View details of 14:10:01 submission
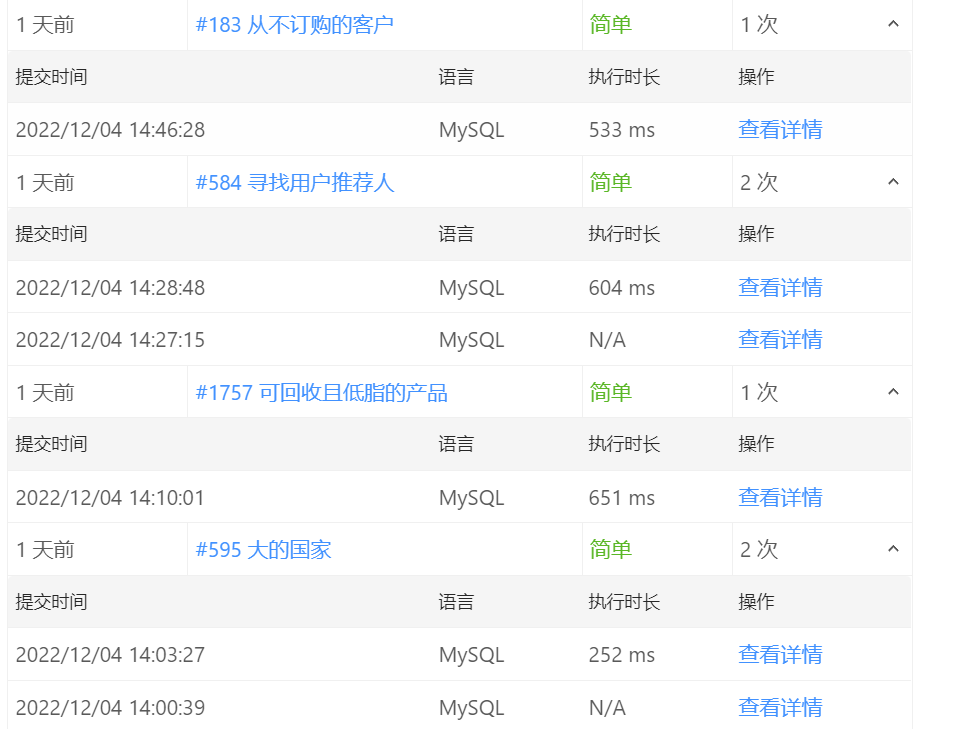 click(x=780, y=498)
